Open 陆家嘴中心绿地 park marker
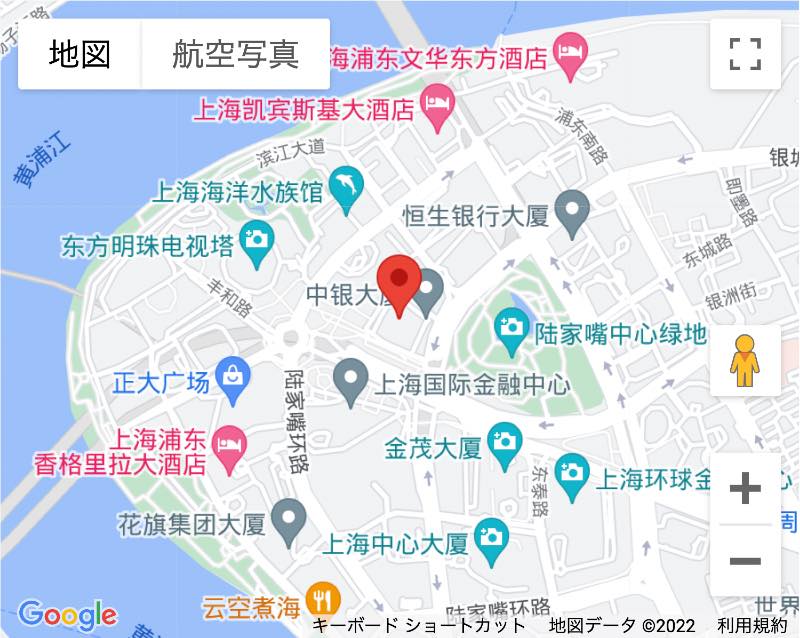This screenshot has width=800, height=638. click(512, 330)
